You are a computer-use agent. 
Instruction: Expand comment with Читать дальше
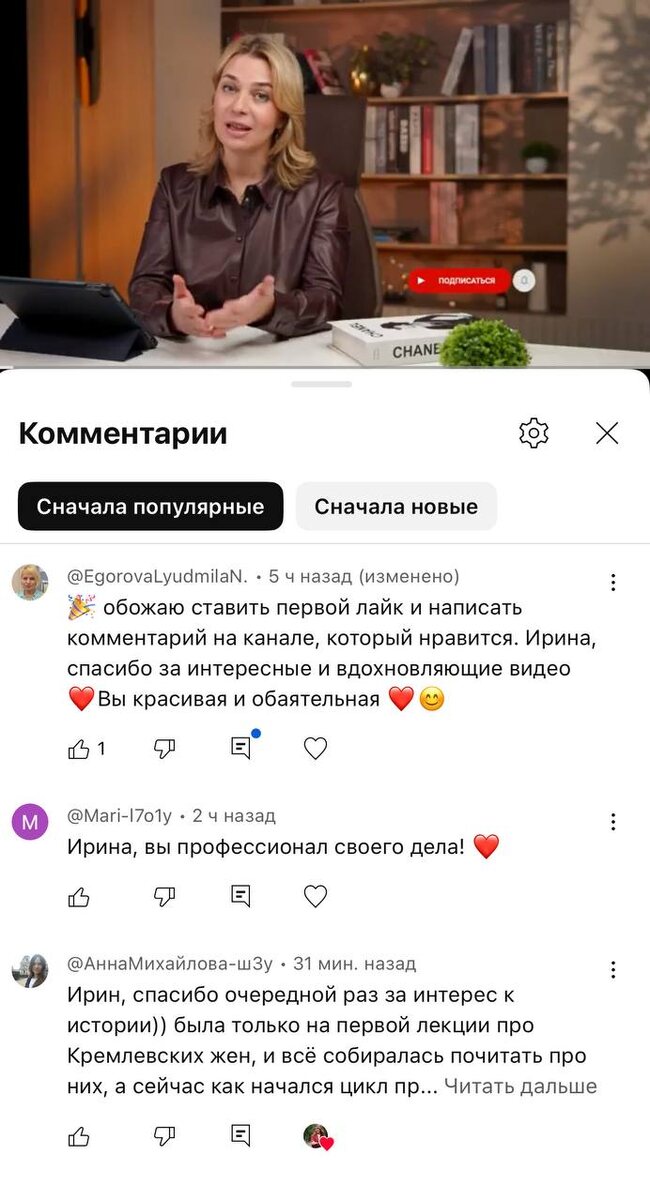click(x=520, y=1086)
